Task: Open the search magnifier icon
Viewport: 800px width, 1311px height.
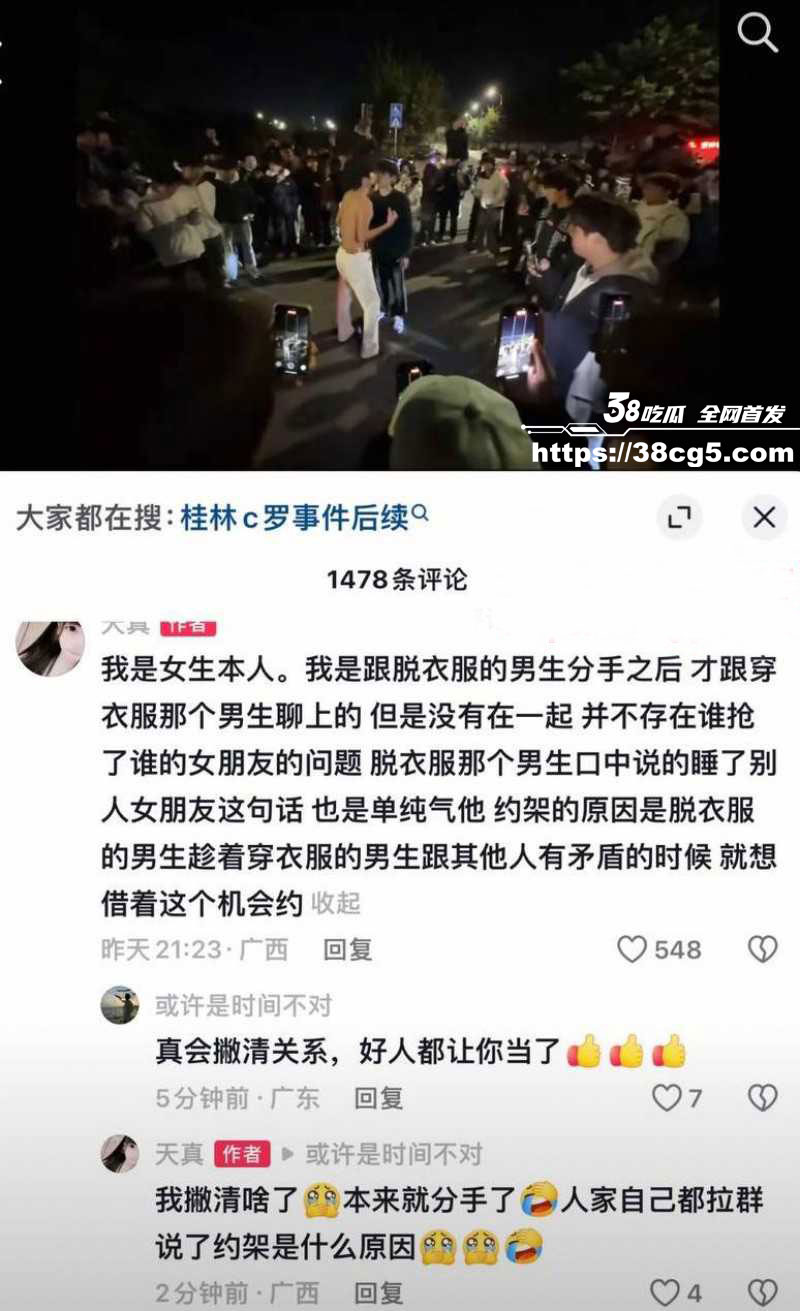Action: coord(758,33)
